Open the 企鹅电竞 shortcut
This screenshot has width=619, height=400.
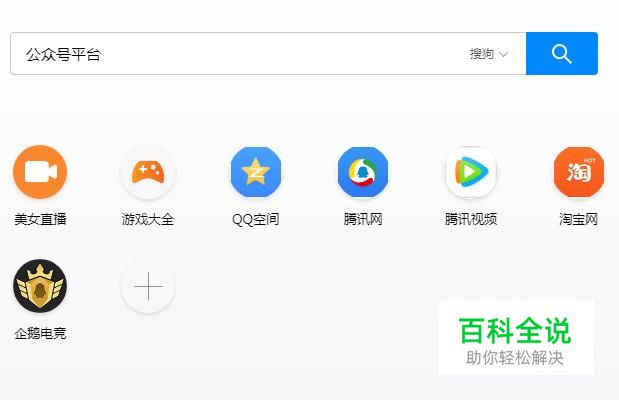click(x=40, y=287)
